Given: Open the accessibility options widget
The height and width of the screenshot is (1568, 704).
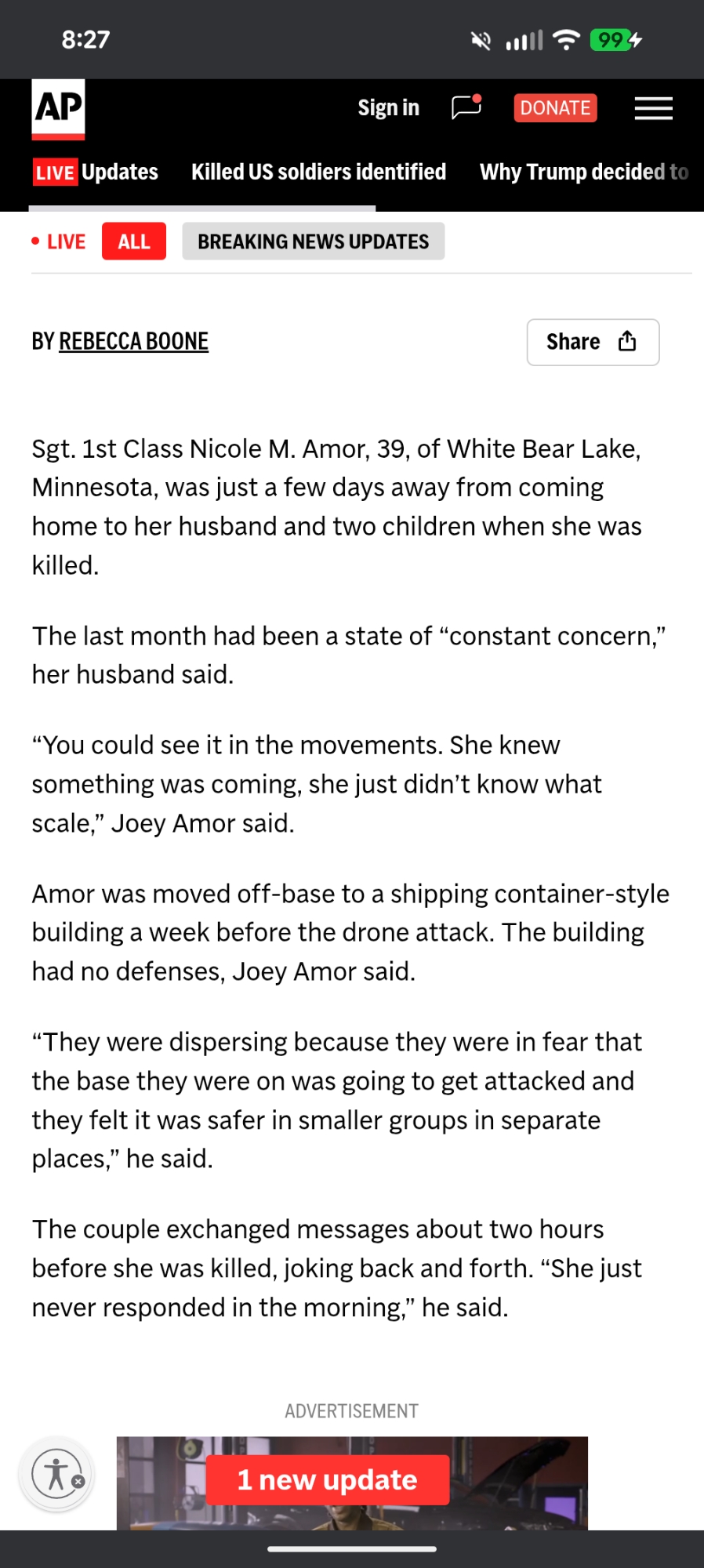Looking at the screenshot, I should (x=56, y=1475).
